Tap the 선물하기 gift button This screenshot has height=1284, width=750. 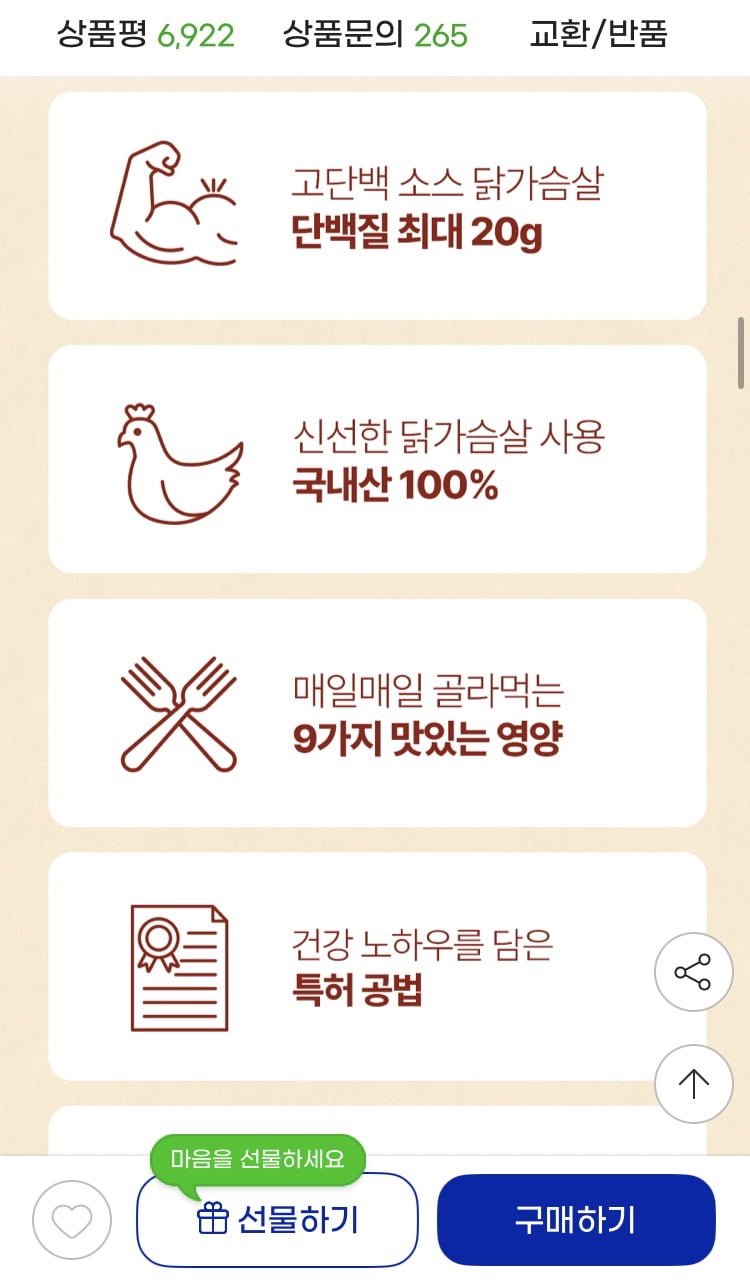[277, 1220]
